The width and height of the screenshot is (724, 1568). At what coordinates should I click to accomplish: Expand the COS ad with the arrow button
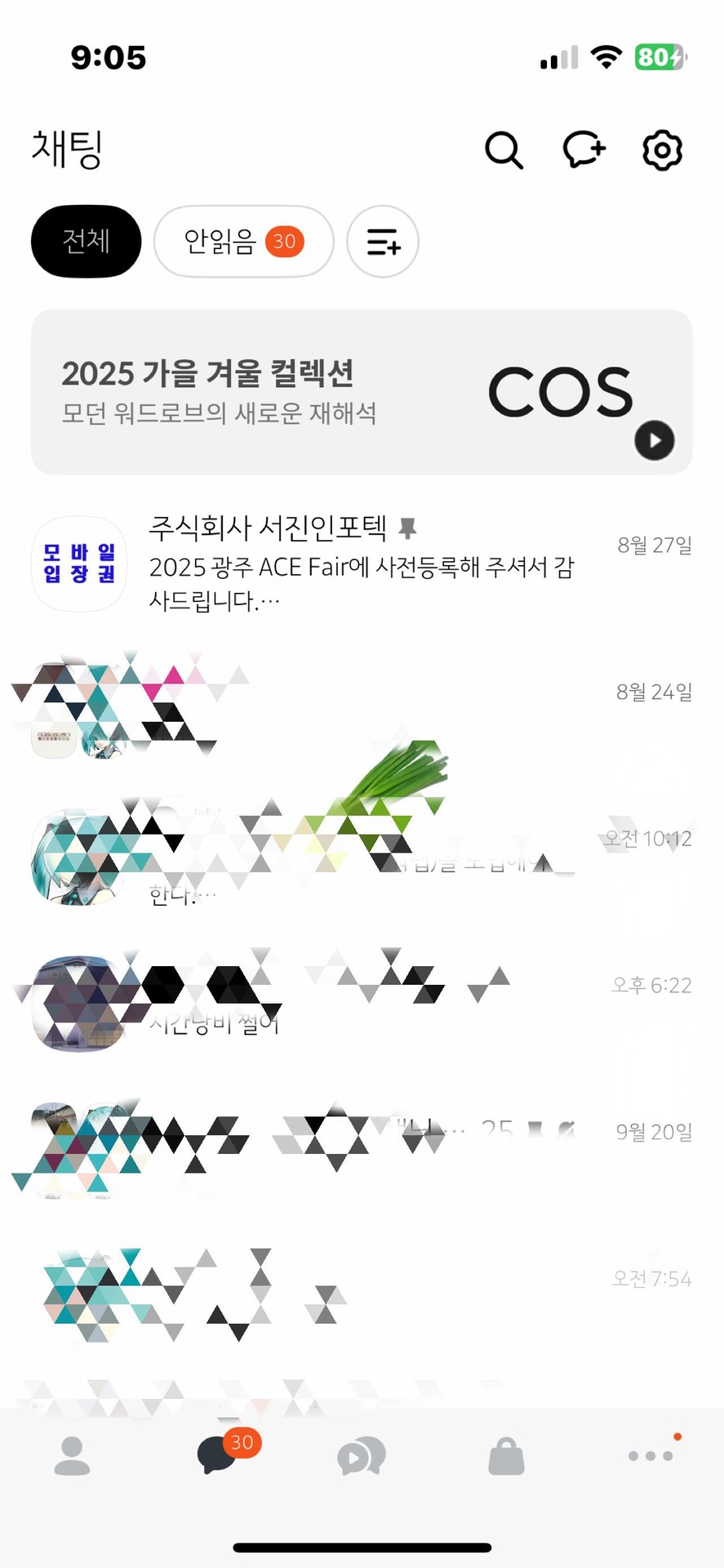[x=654, y=441]
